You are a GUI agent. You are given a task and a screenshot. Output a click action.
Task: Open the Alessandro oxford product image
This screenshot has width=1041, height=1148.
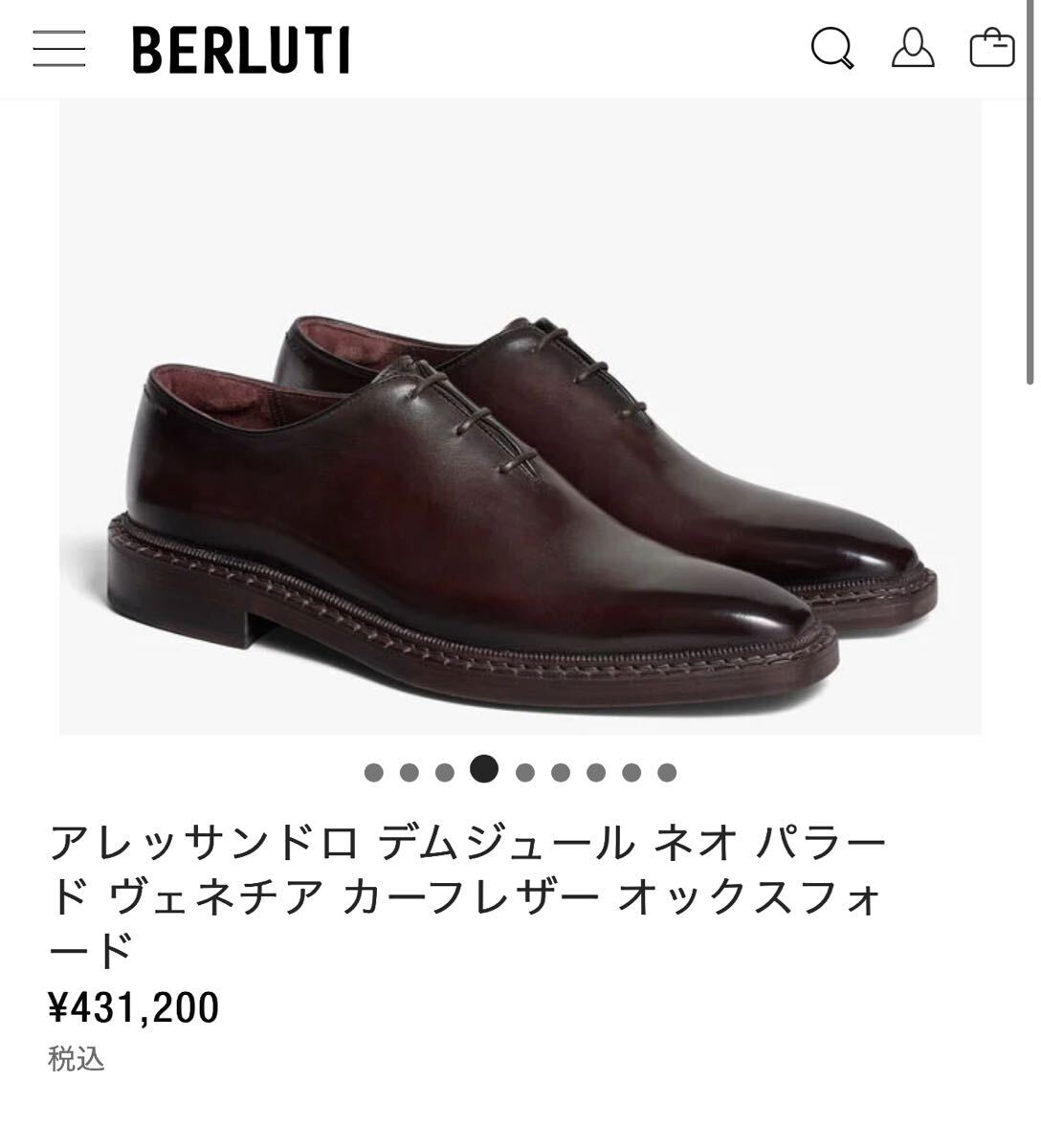[x=520, y=478]
